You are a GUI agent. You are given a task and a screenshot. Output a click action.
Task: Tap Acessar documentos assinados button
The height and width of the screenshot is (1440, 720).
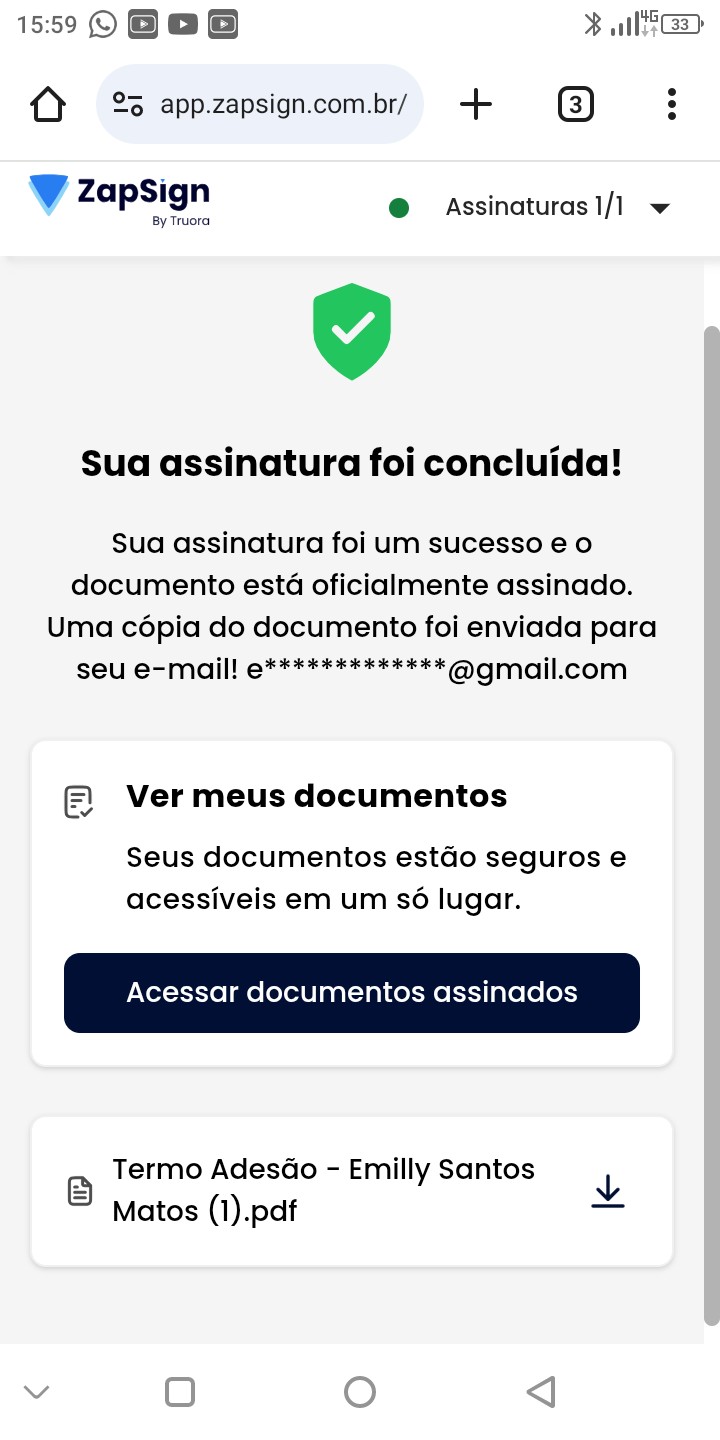click(x=352, y=992)
